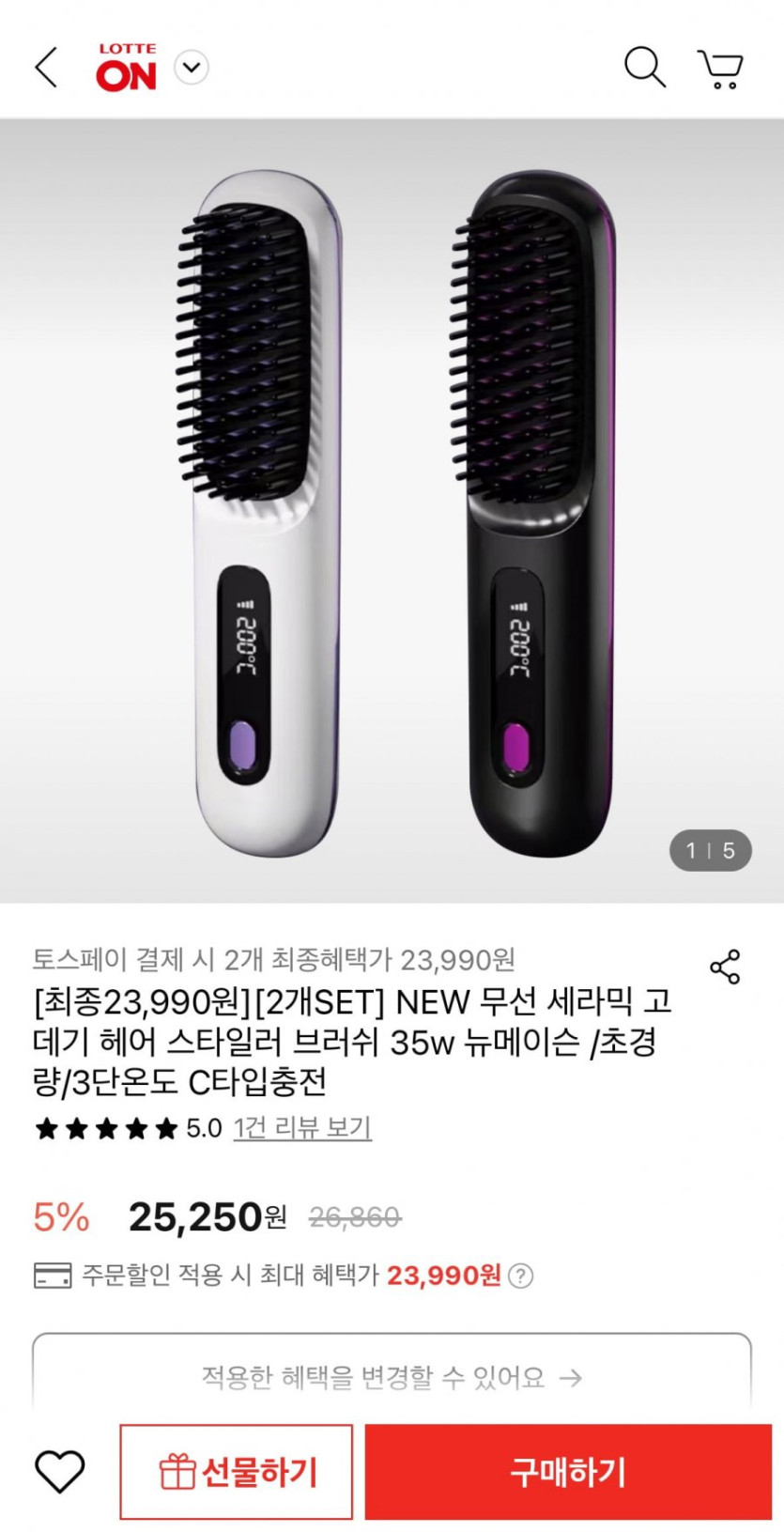
Task: Open the 1건 리뷰 보기 link
Action: click(302, 1127)
